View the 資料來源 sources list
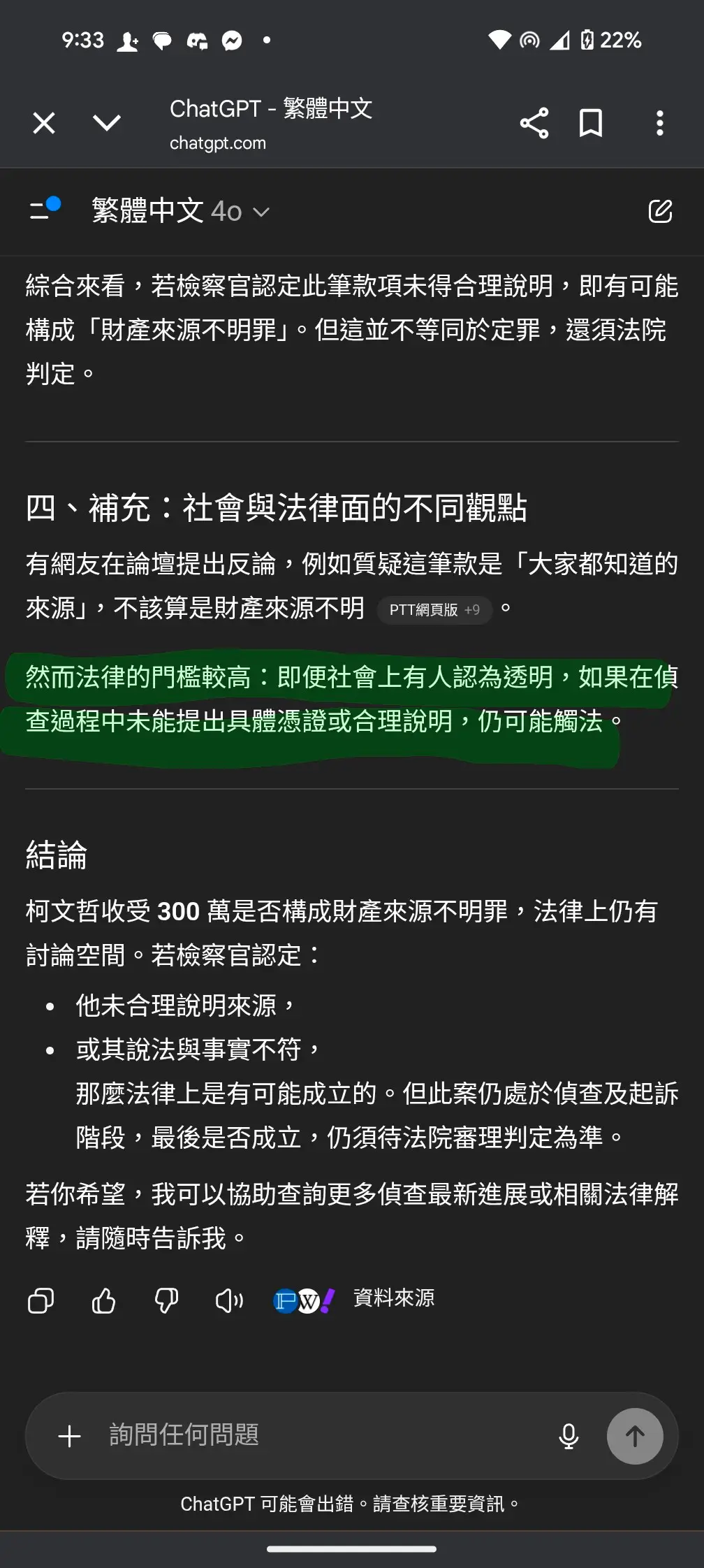 [x=393, y=1298]
